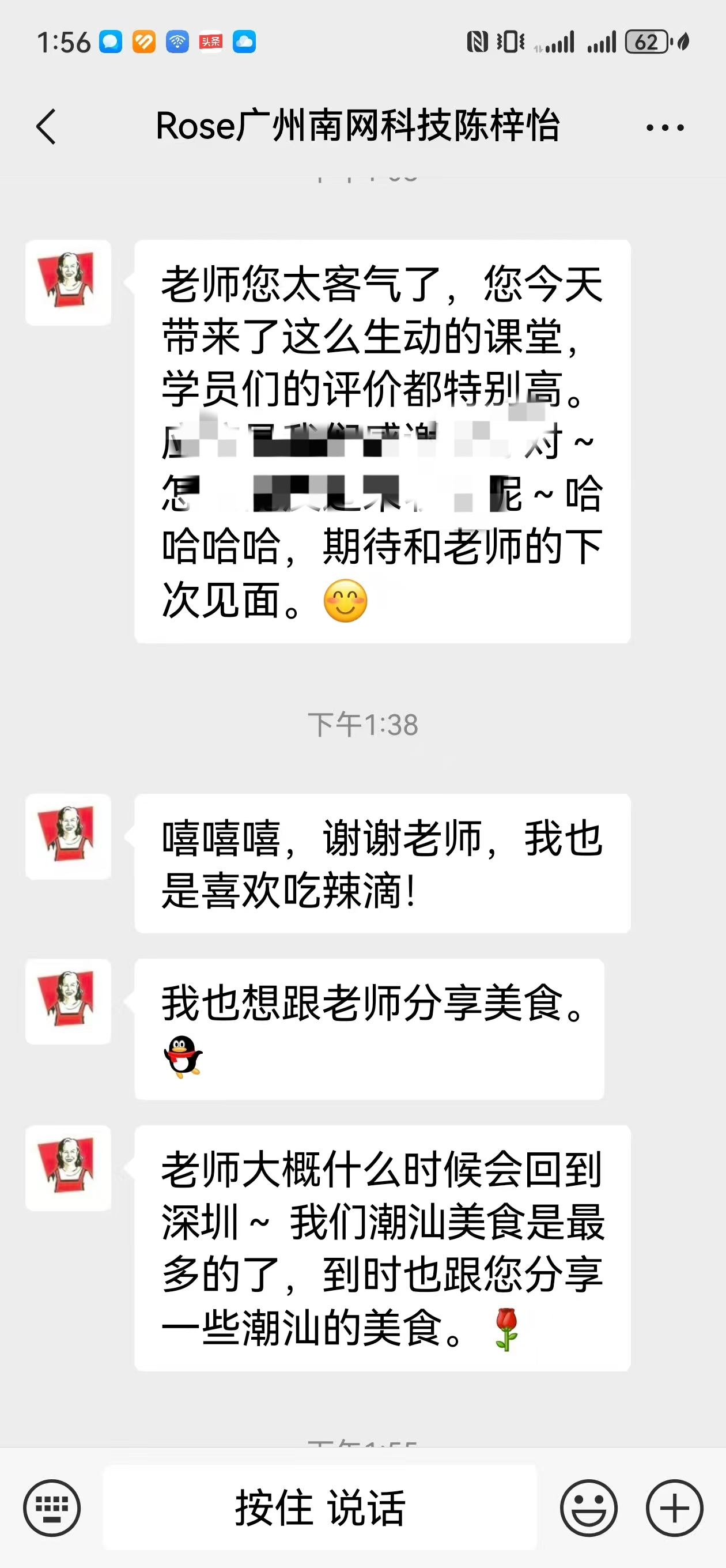Switch to keyboard text input
Image resolution: width=726 pixels, height=1568 pixels.
[52, 1507]
